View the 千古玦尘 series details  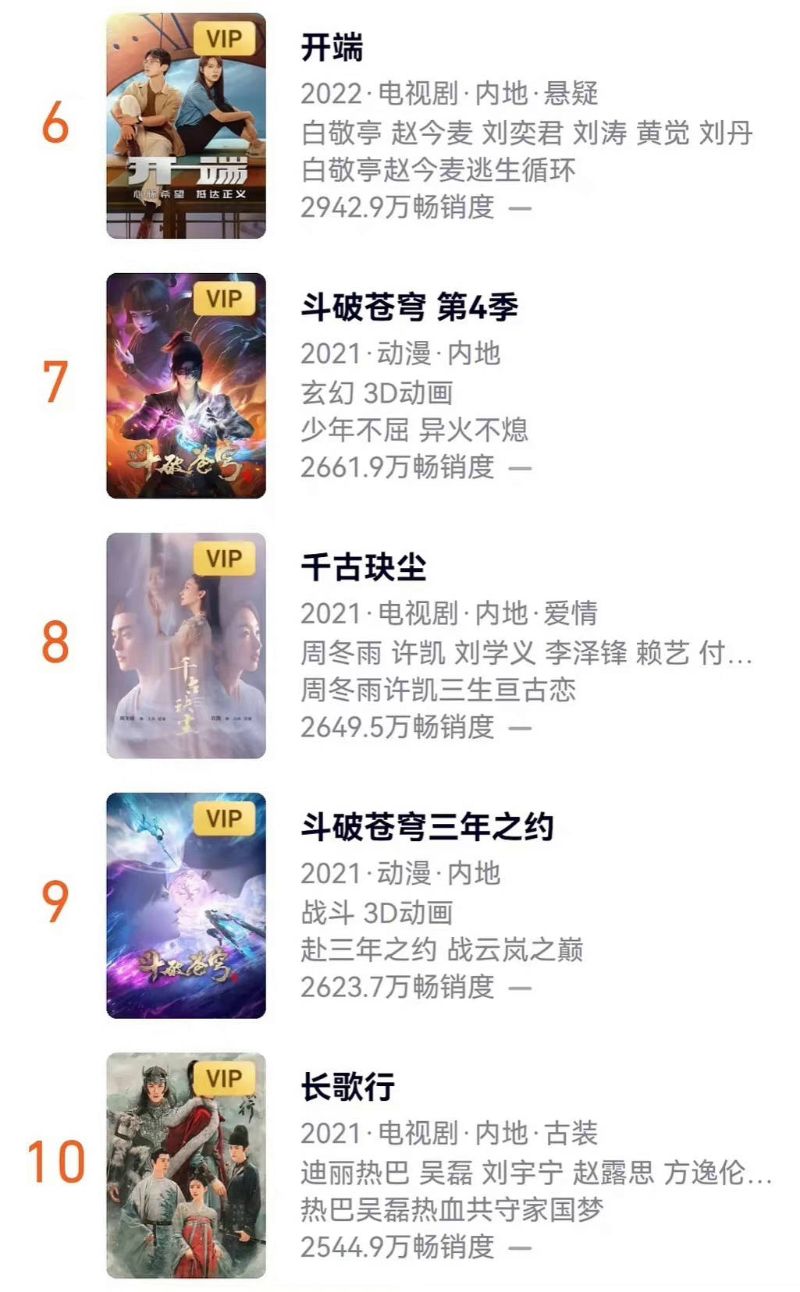(x=364, y=567)
